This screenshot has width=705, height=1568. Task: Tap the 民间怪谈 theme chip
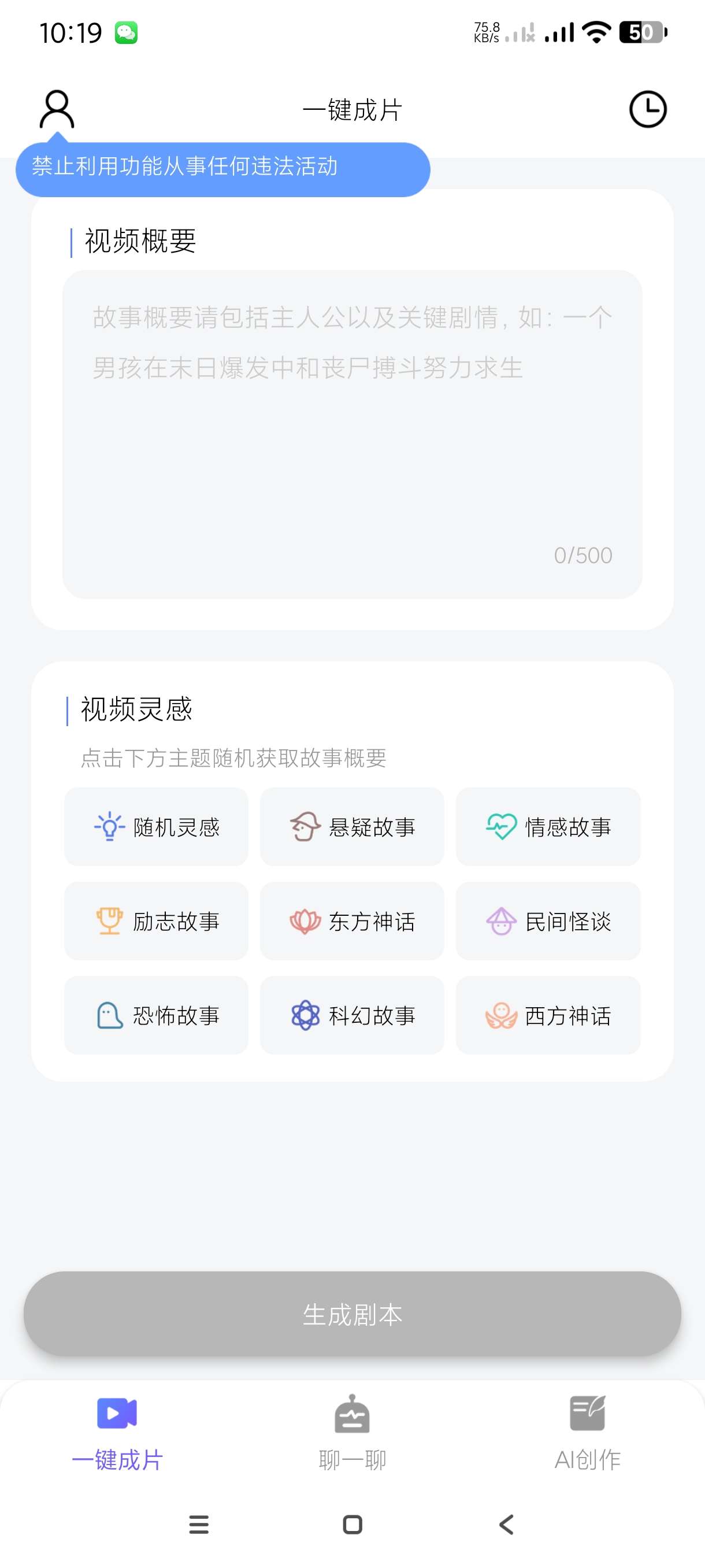coord(548,921)
